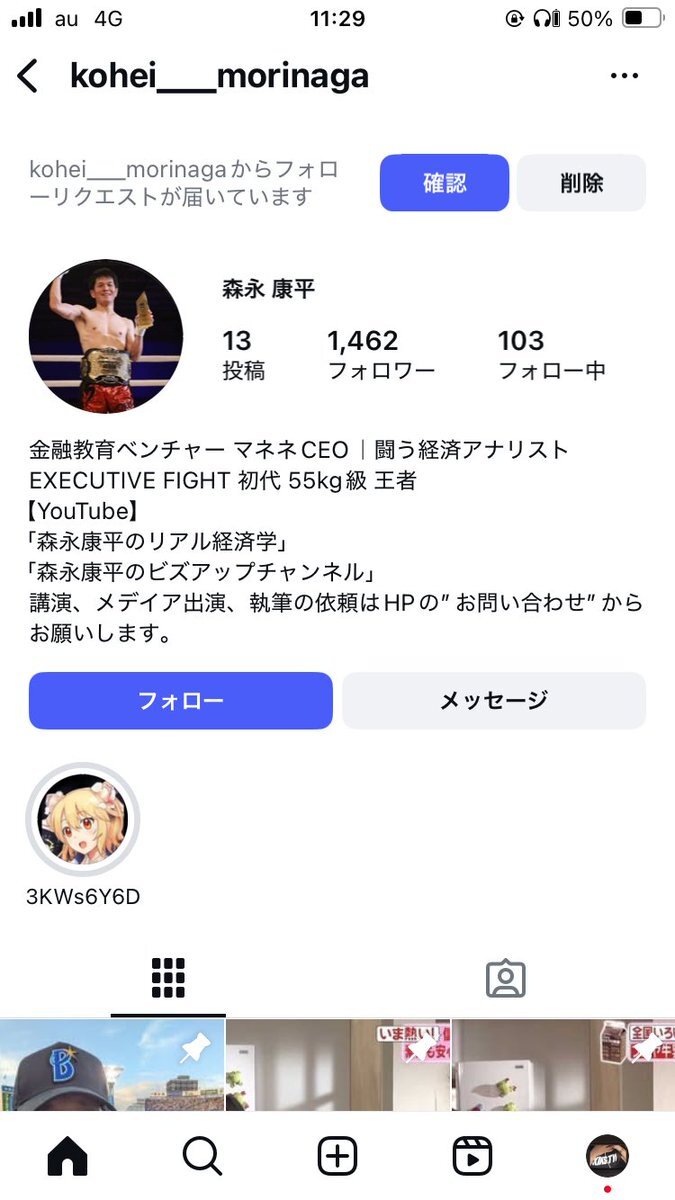Viewport: 675px width, 1200px height.
Task: Open the Search tab with magnifier
Action: (202, 1157)
